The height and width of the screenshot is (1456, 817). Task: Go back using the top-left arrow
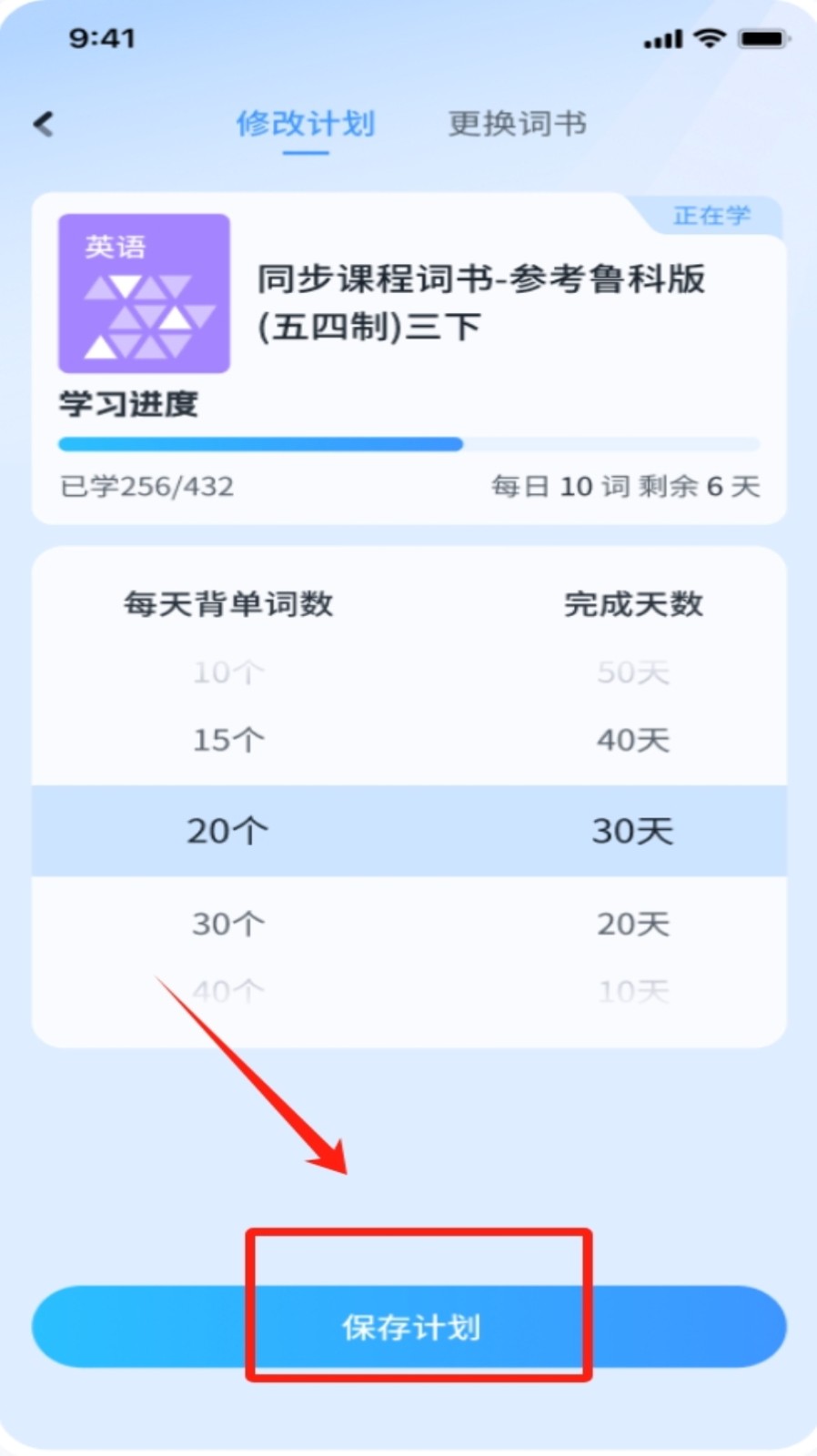[44, 124]
